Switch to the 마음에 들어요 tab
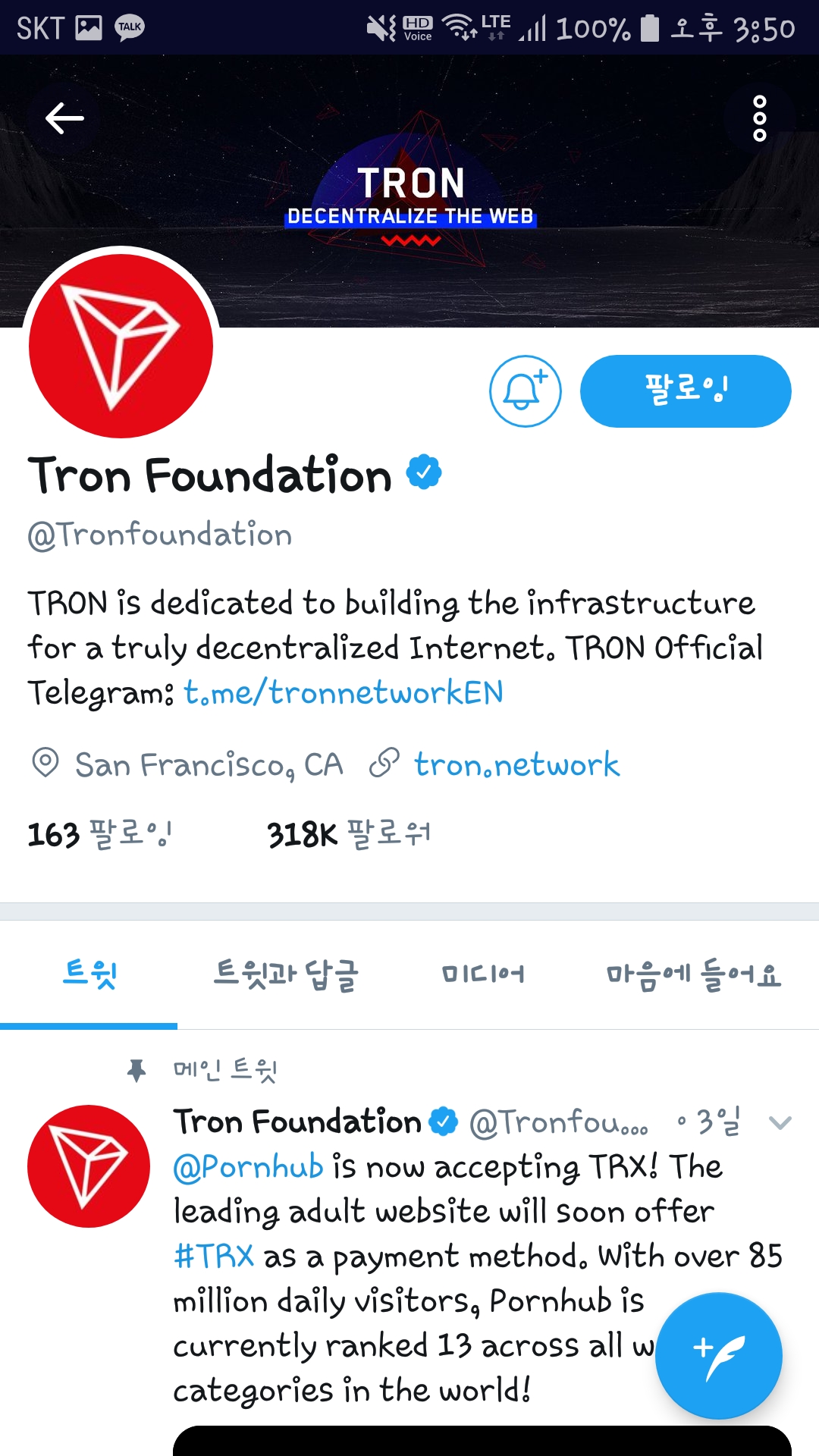Image resolution: width=819 pixels, height=1456 pixels. pos(693,974)
